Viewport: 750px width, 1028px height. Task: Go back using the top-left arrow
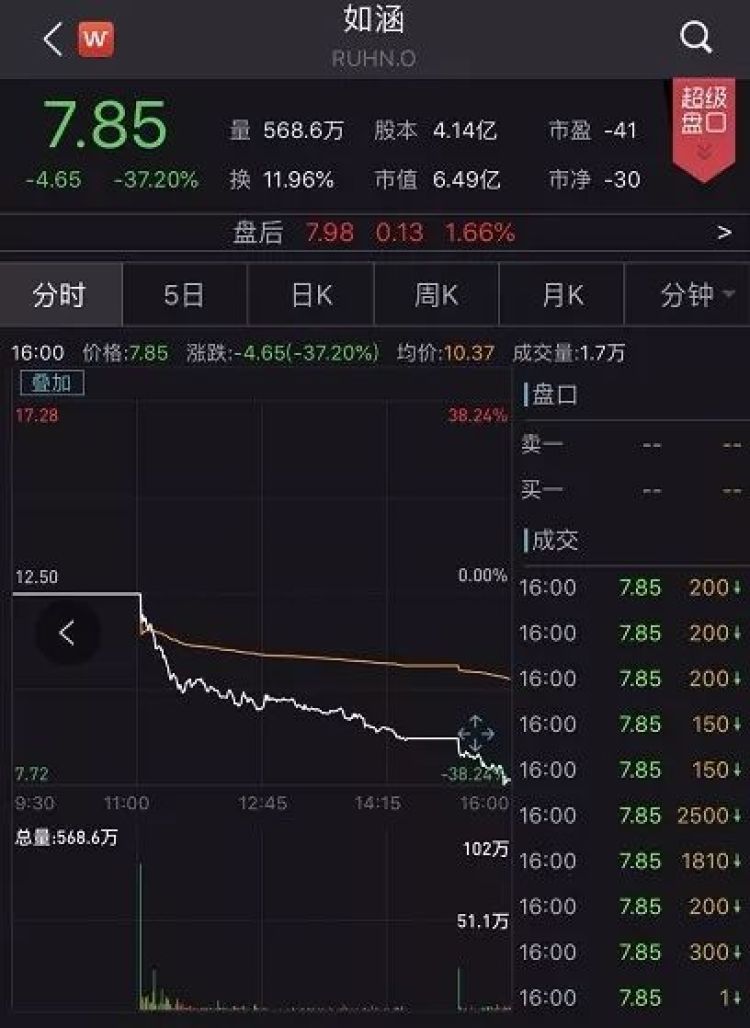coord(53,40)
